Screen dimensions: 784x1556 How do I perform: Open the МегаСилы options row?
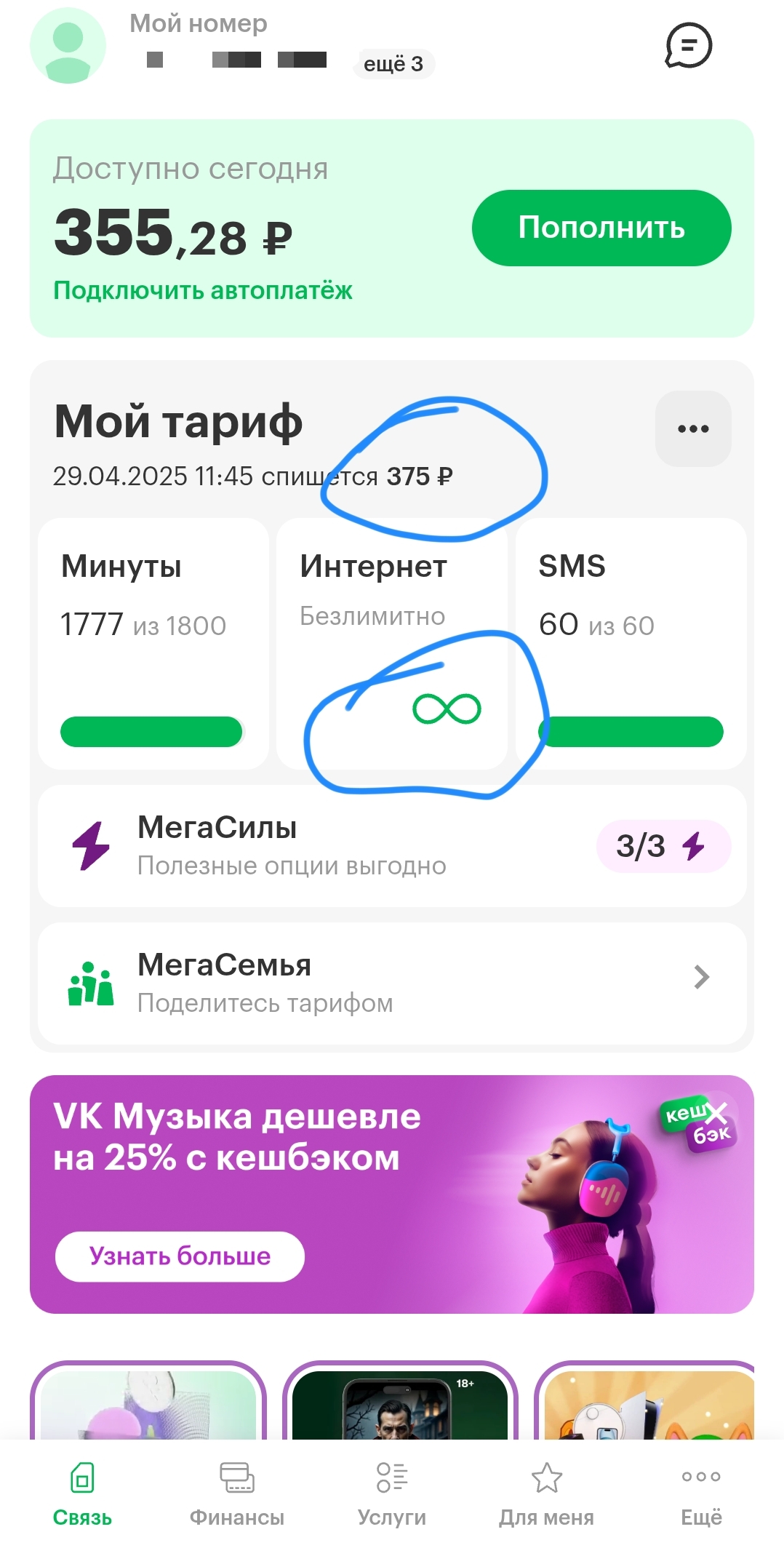coord(391,845)
